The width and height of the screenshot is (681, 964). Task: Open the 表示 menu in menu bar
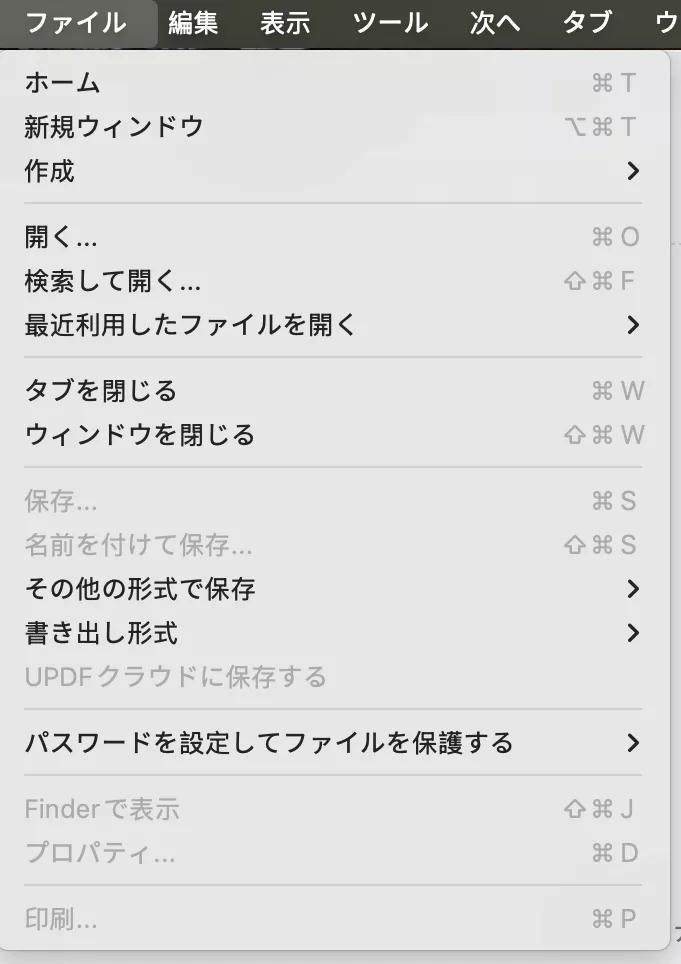[285, 23]
